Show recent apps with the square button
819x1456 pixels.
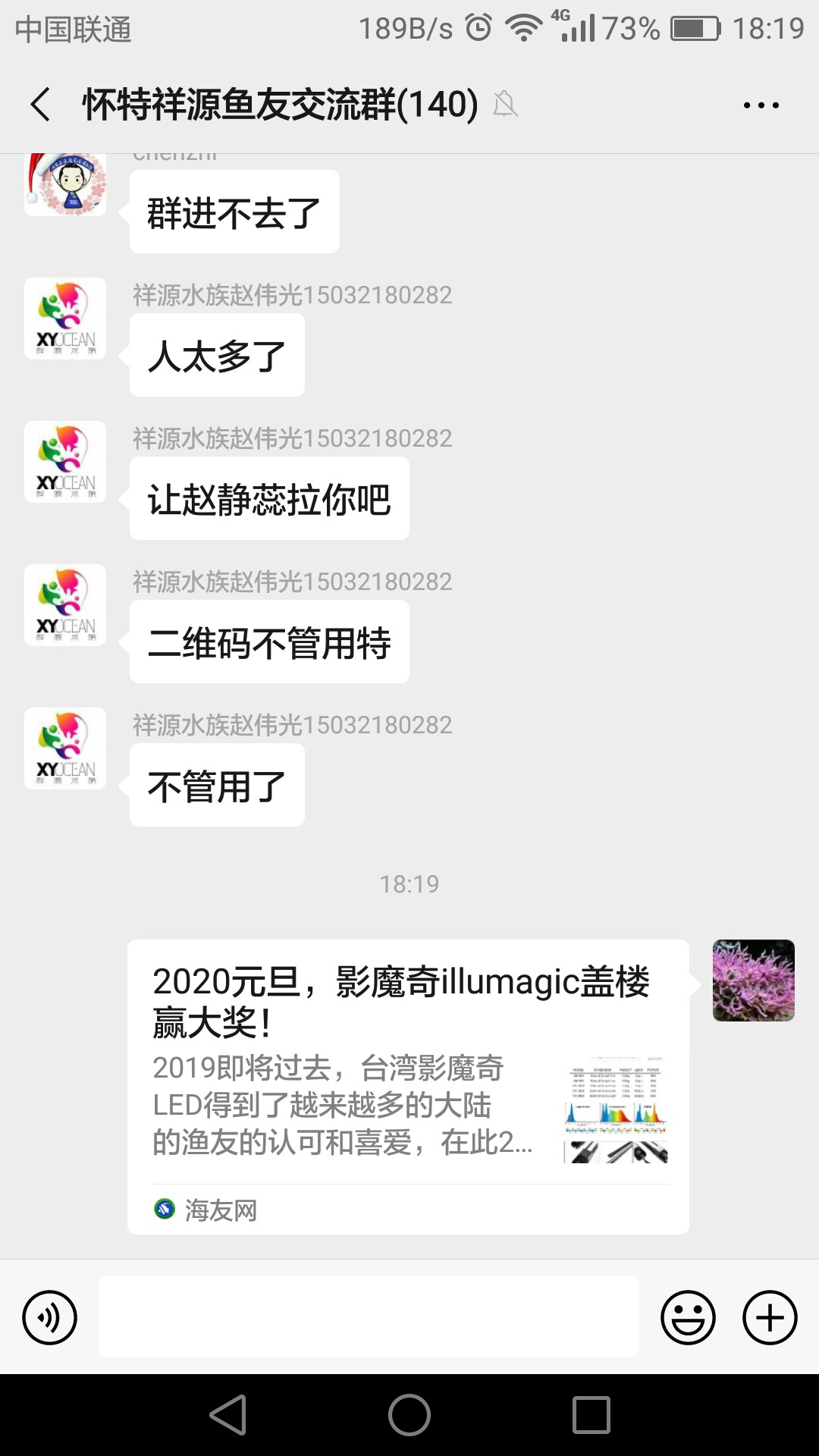(591, 1415)
